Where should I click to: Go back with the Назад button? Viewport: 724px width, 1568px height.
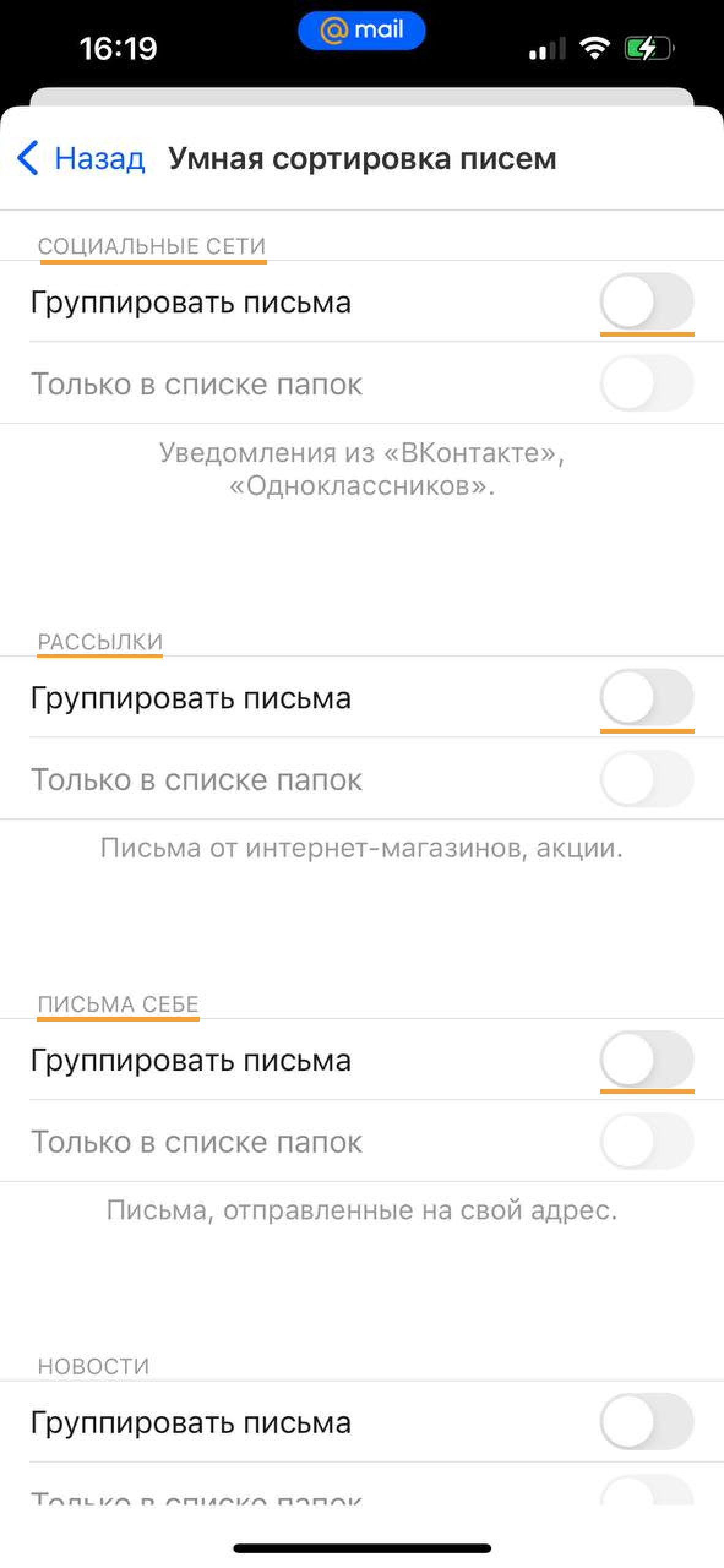pos(81,158)
